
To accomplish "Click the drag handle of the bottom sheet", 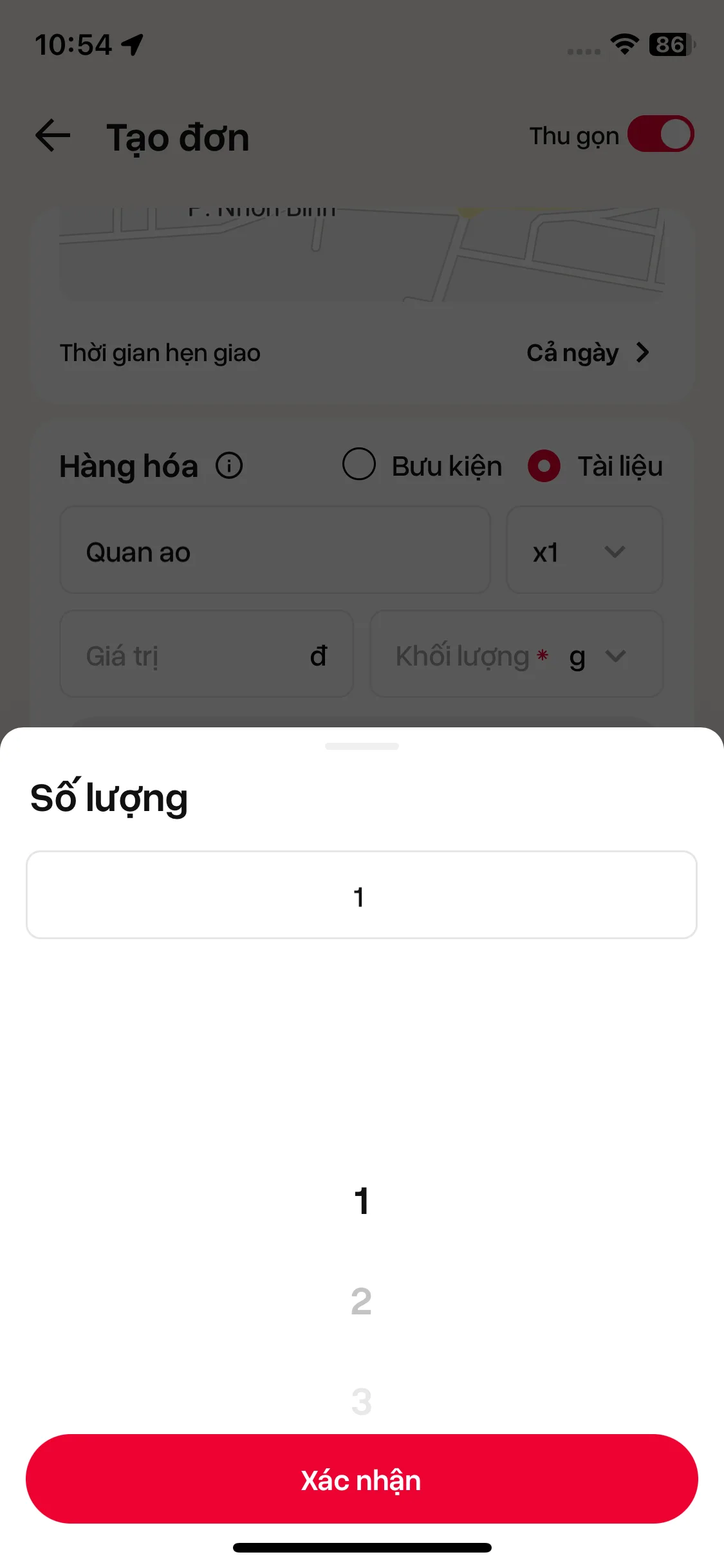I will (x=362, y=747).
